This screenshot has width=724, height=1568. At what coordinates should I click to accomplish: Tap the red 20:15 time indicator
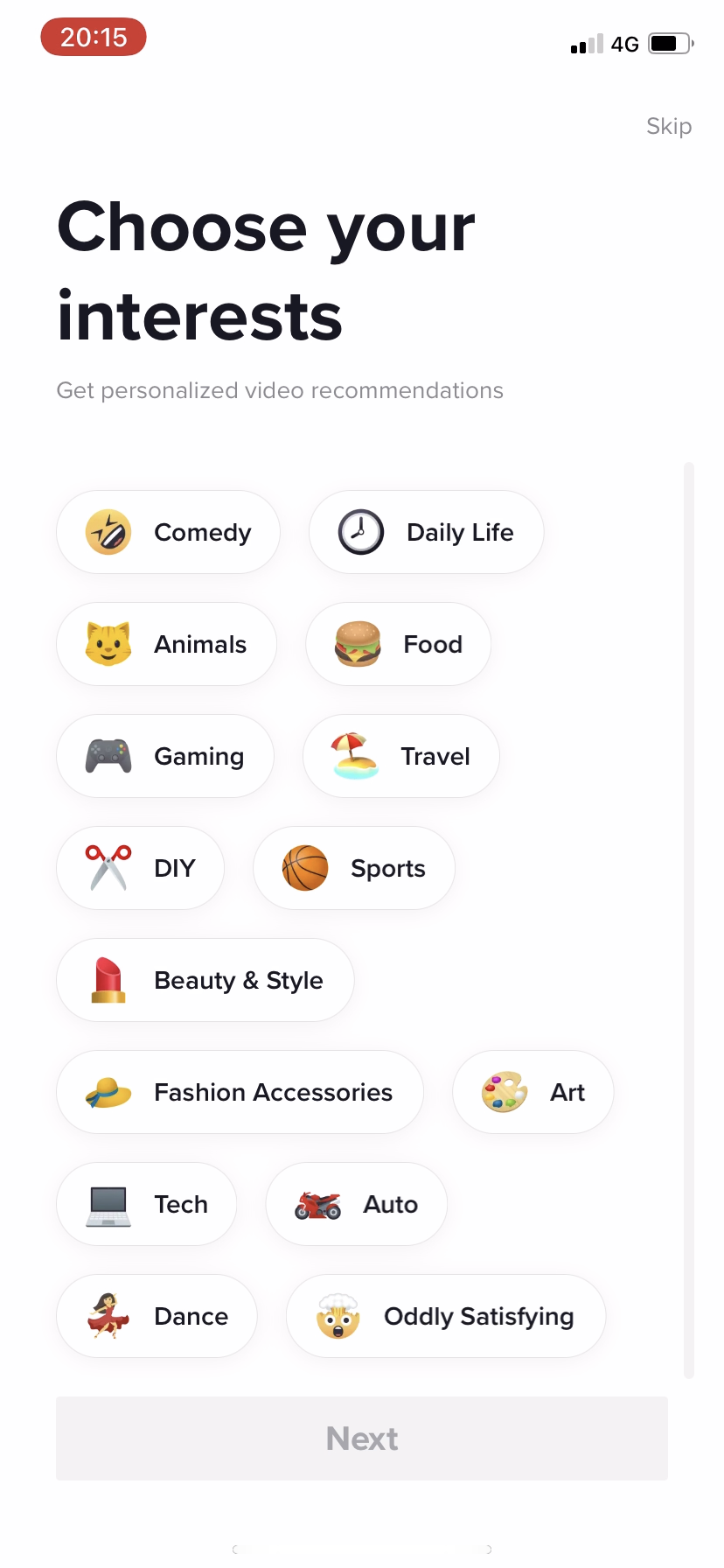pos(93,37)
